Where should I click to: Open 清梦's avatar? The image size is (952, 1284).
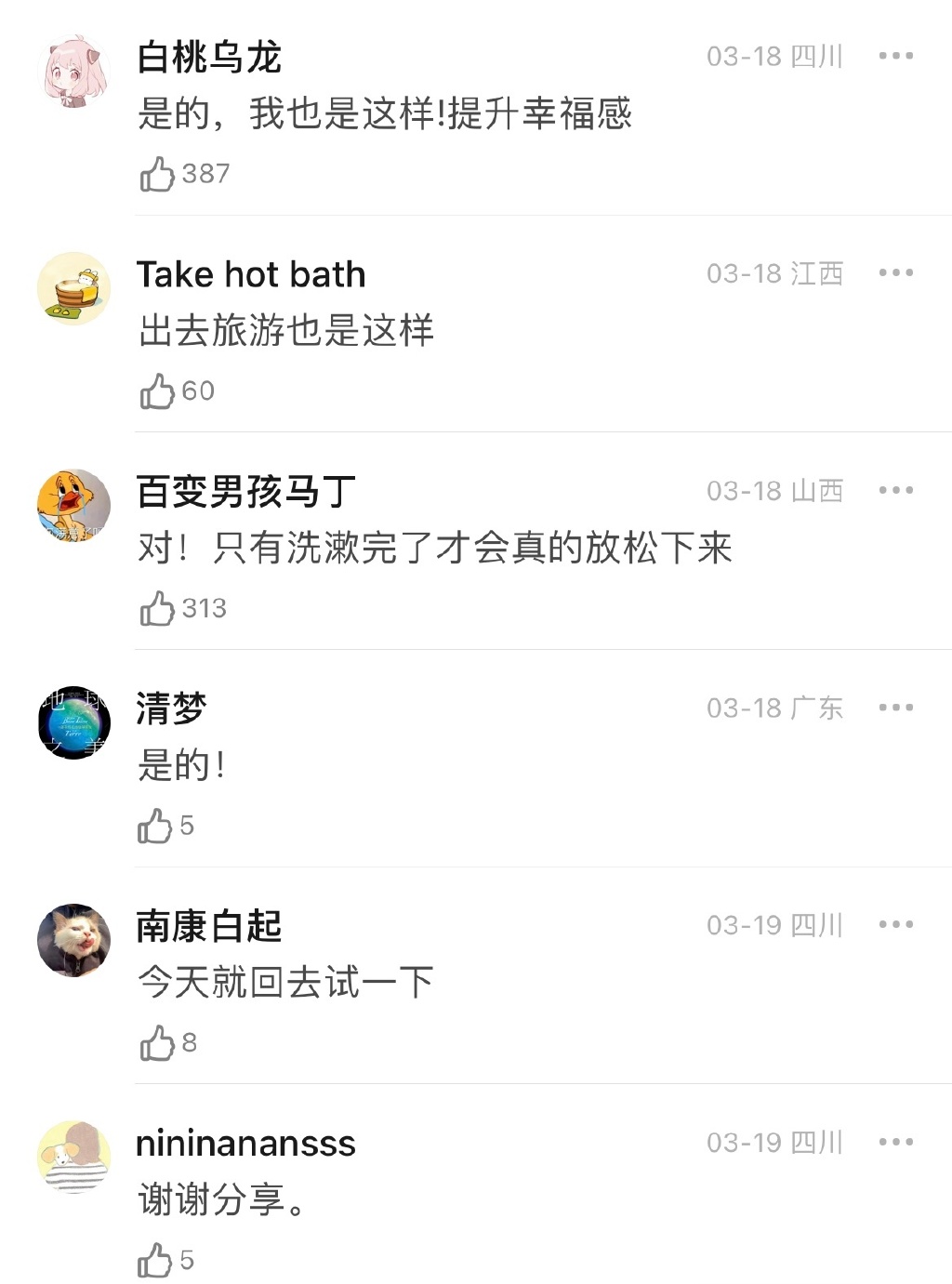point(73,722)
